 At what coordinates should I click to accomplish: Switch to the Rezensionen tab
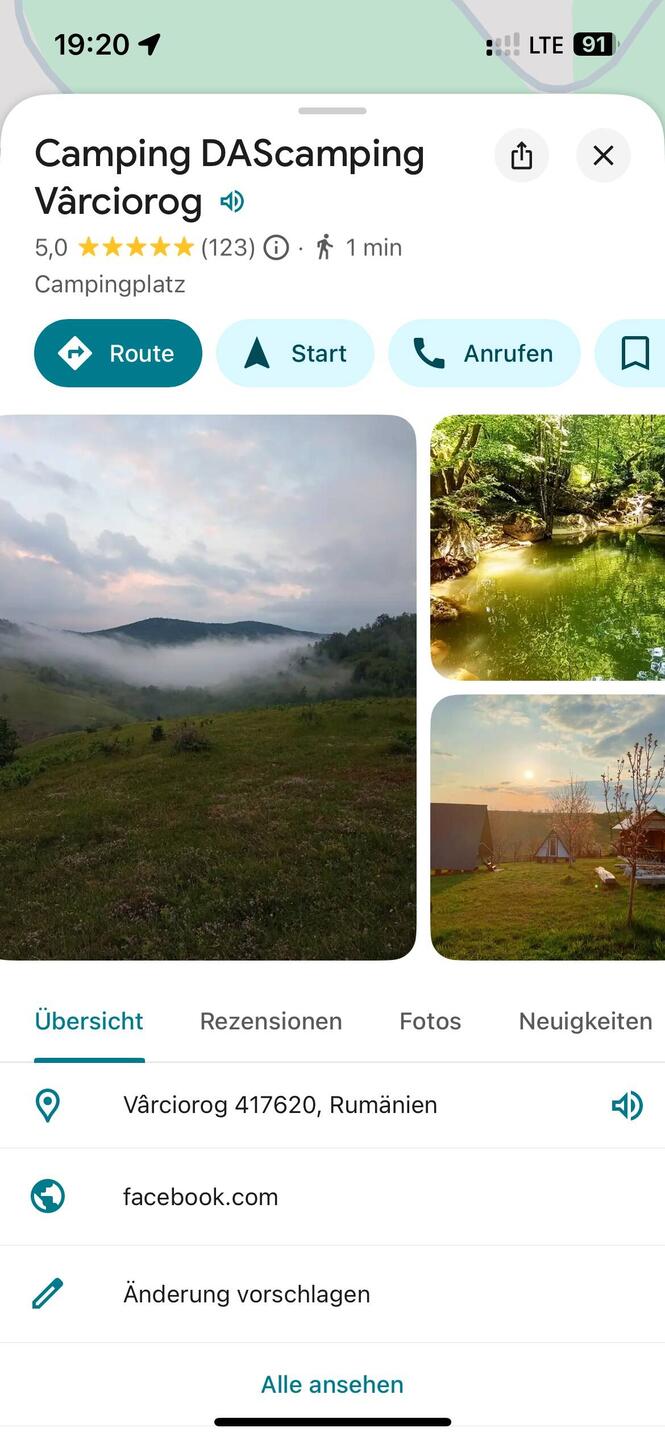click(x=271, y=1021)
